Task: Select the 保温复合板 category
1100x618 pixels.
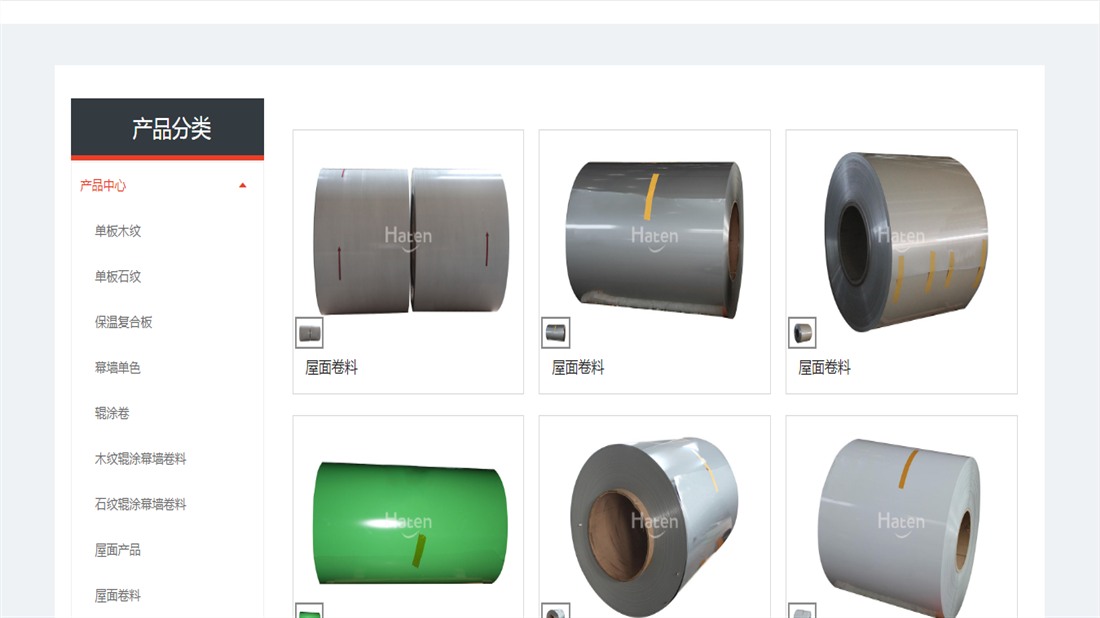Action: 124,322
